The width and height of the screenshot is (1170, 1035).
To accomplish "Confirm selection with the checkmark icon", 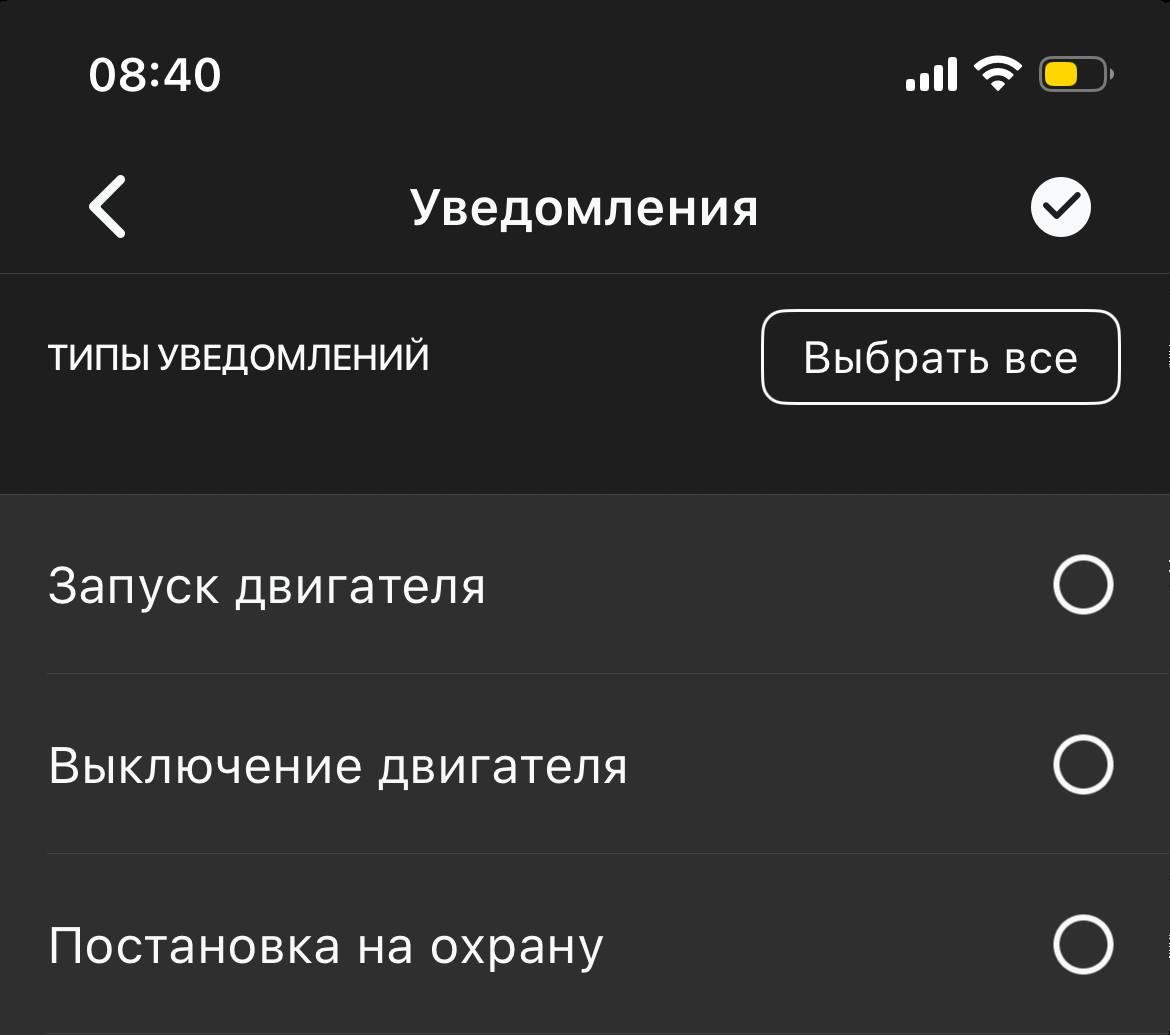I will [1060, 207].
